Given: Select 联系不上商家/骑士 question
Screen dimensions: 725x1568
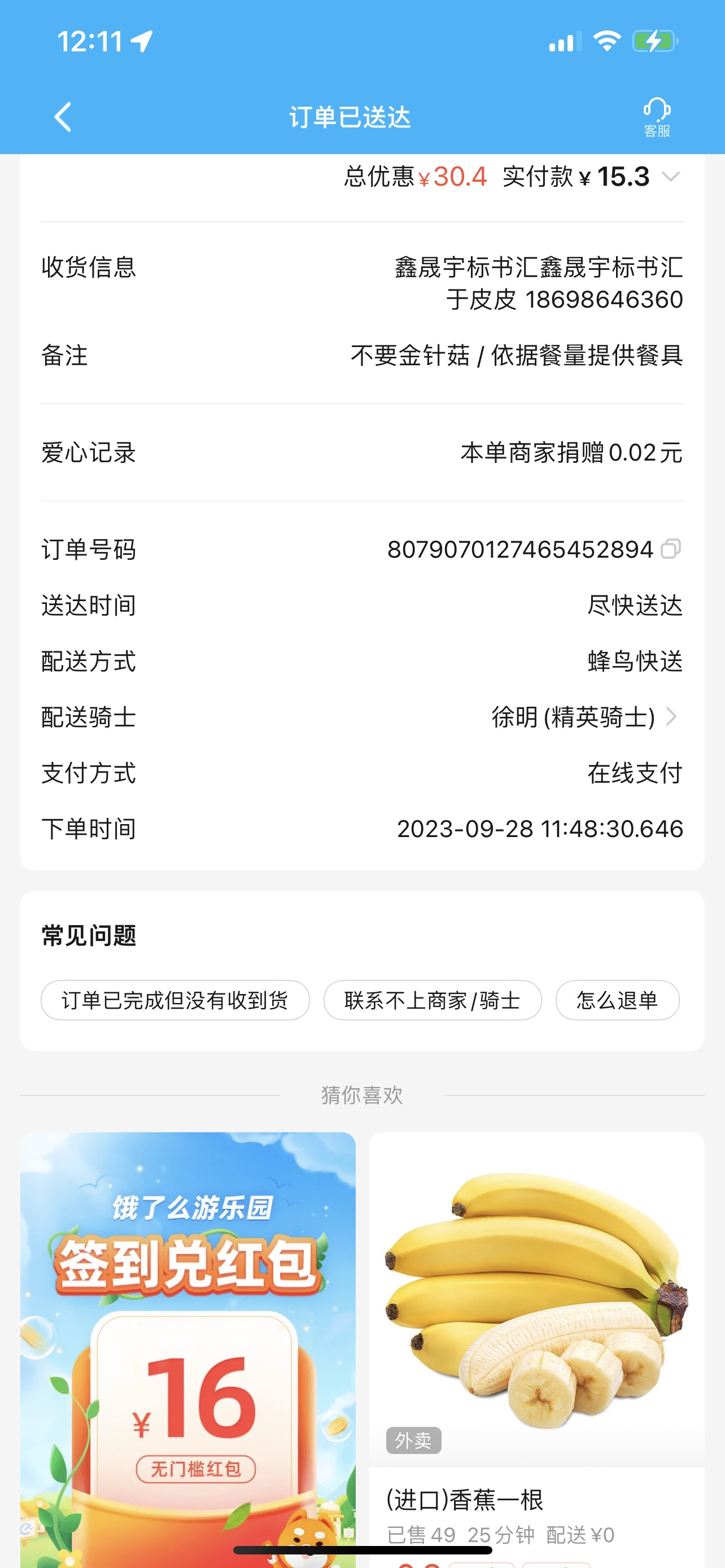Looking at the screenshot, I should pos(432,1000).
